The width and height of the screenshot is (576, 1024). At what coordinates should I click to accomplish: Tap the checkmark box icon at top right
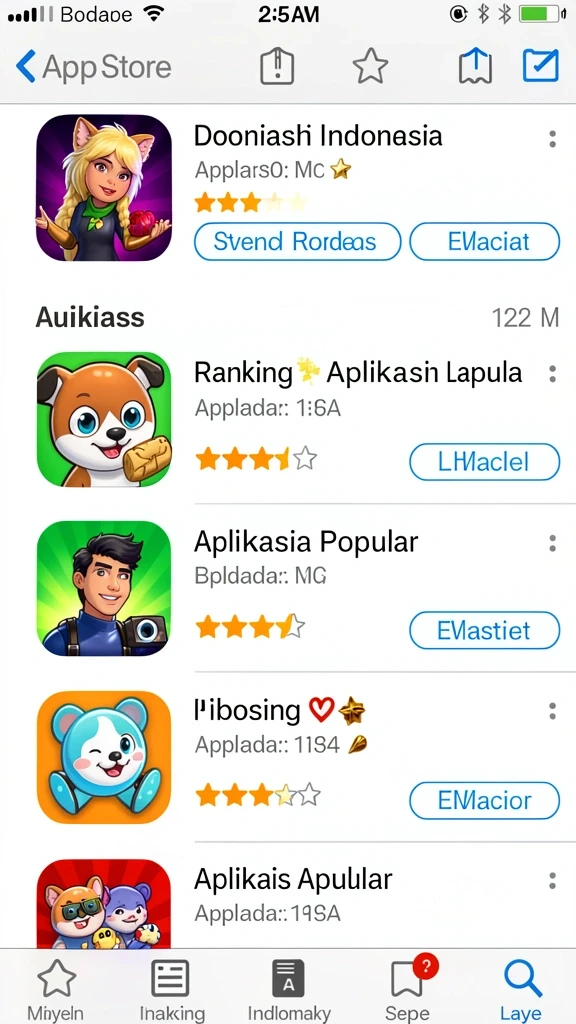[x=541, y=66]
